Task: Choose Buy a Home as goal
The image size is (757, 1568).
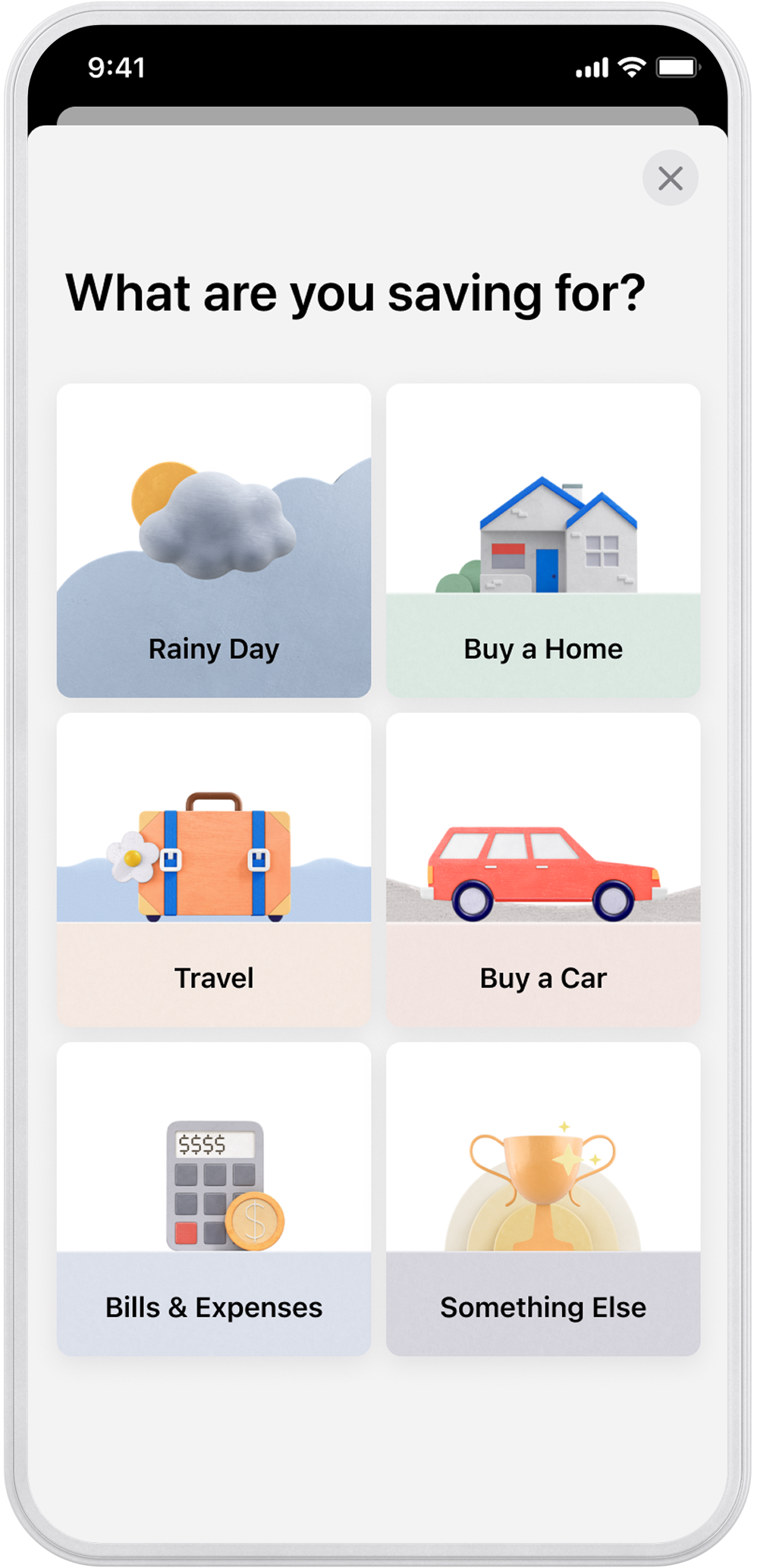Action: 543,541
